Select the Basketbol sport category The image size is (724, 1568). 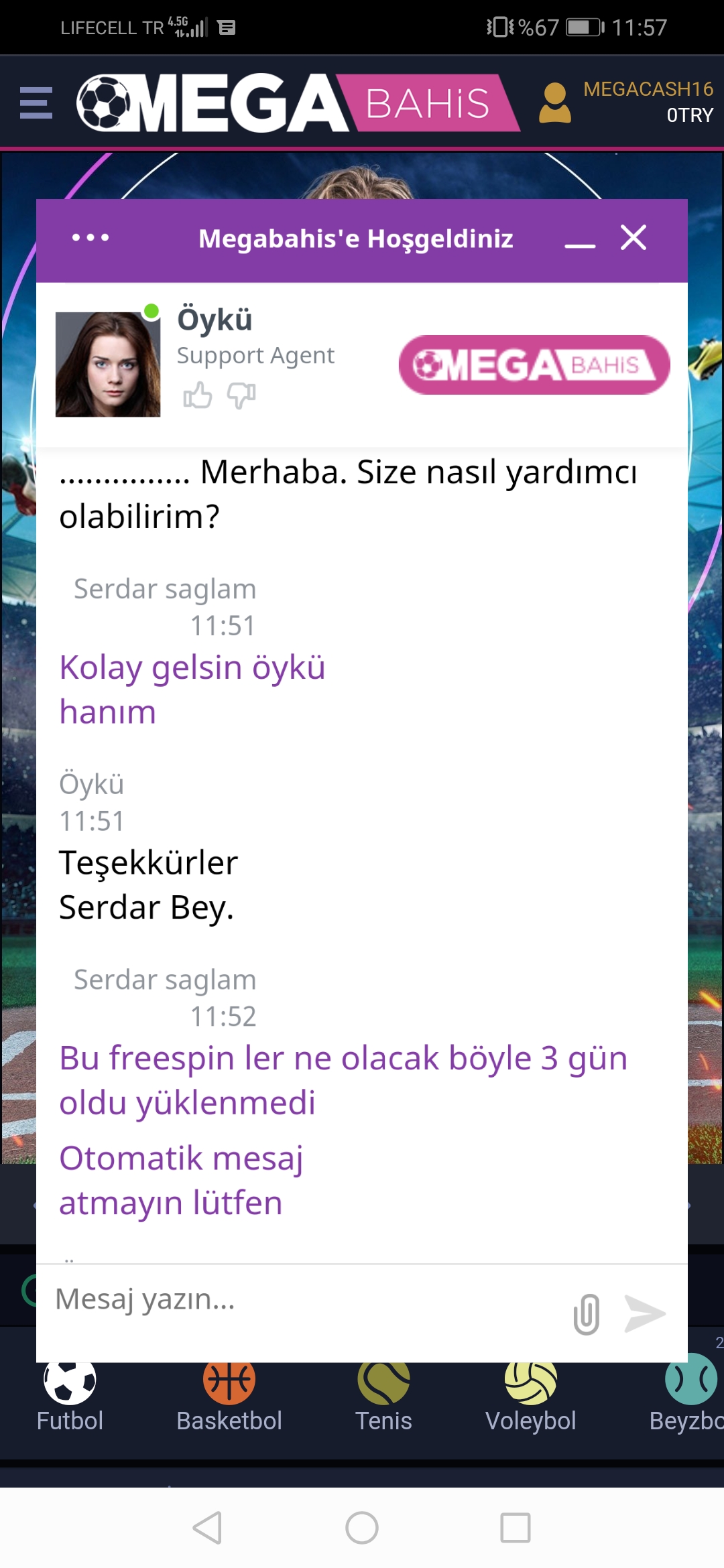229,1396
